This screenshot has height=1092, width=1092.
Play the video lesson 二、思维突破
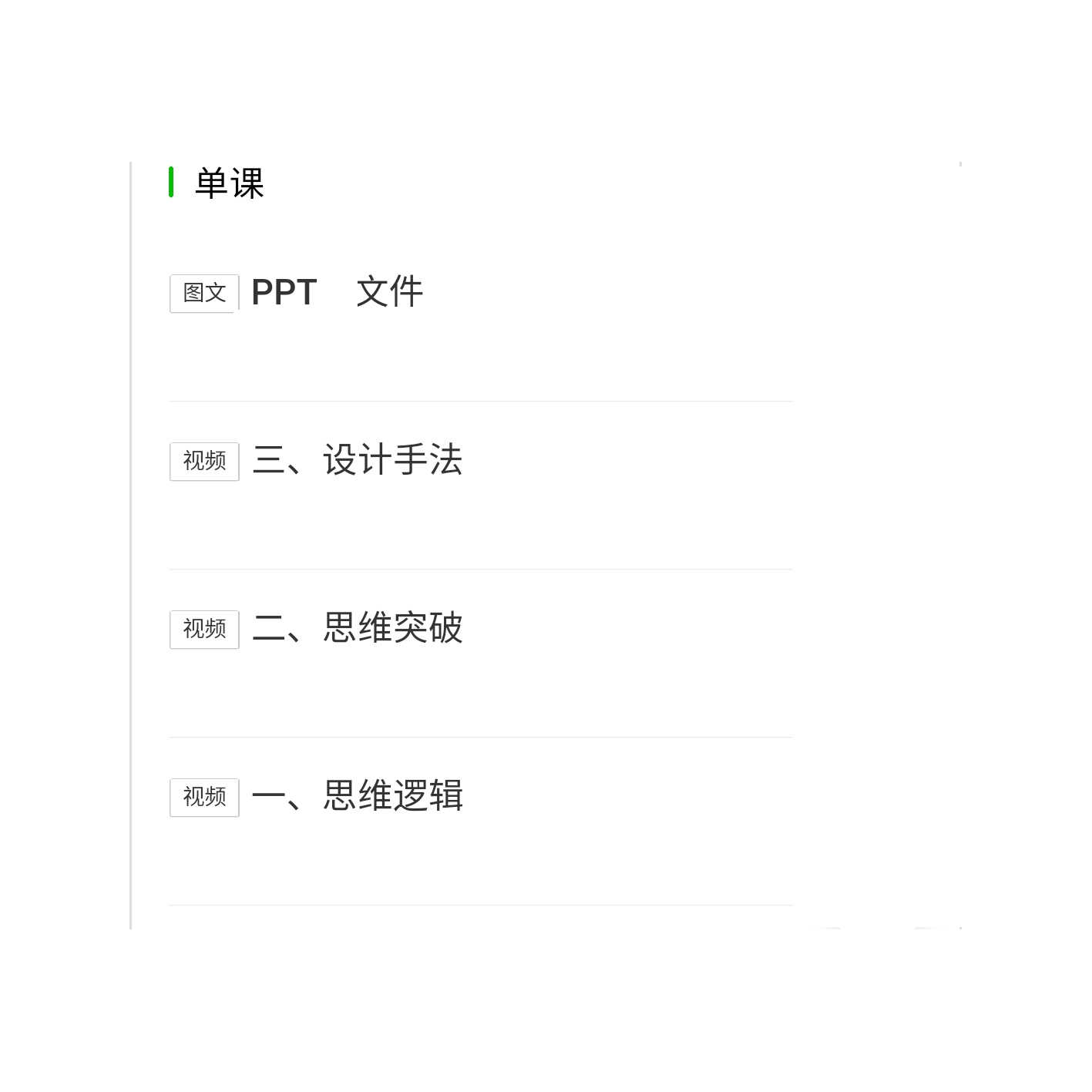pos(356,628)
